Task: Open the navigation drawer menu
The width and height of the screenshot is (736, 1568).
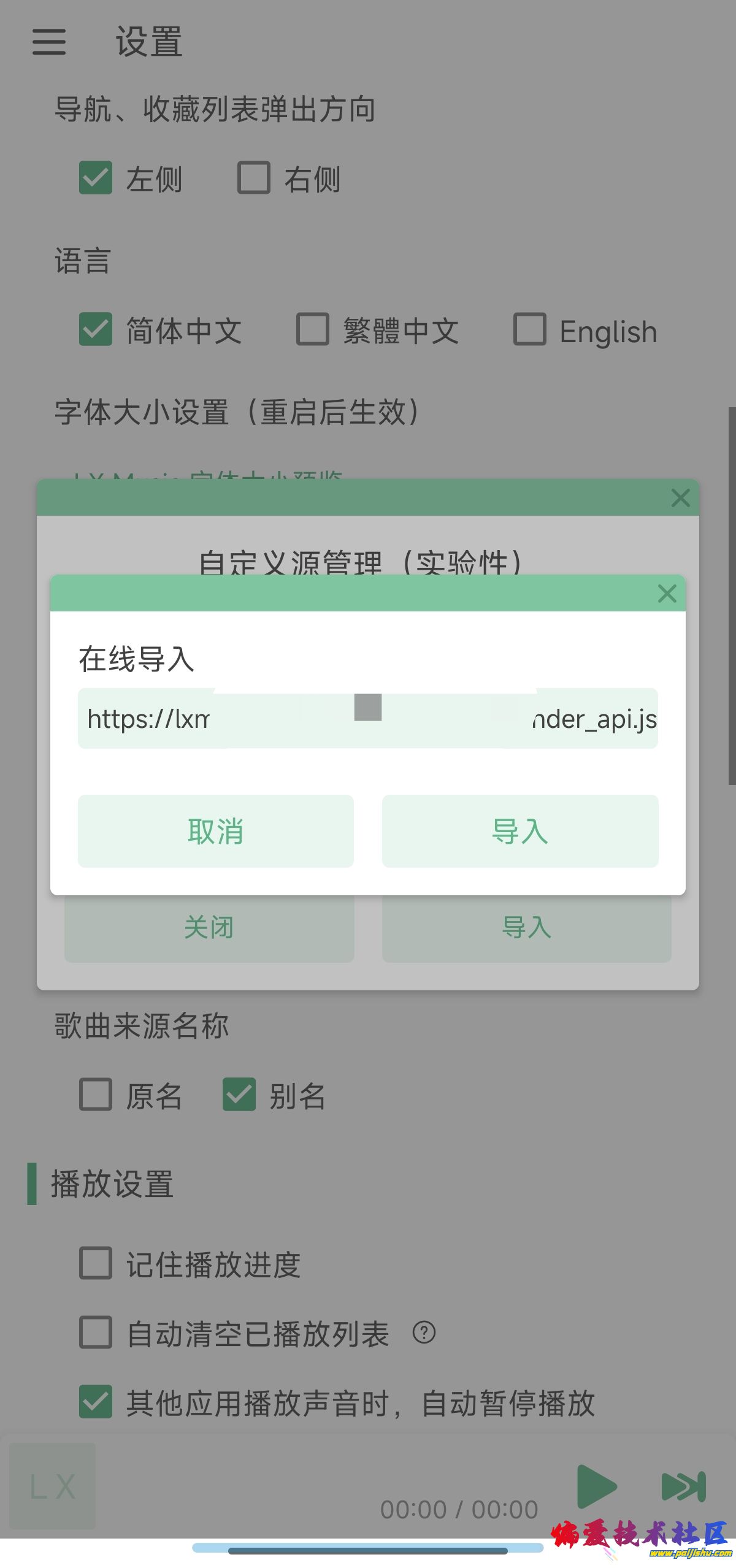Action: coord(49,43)
